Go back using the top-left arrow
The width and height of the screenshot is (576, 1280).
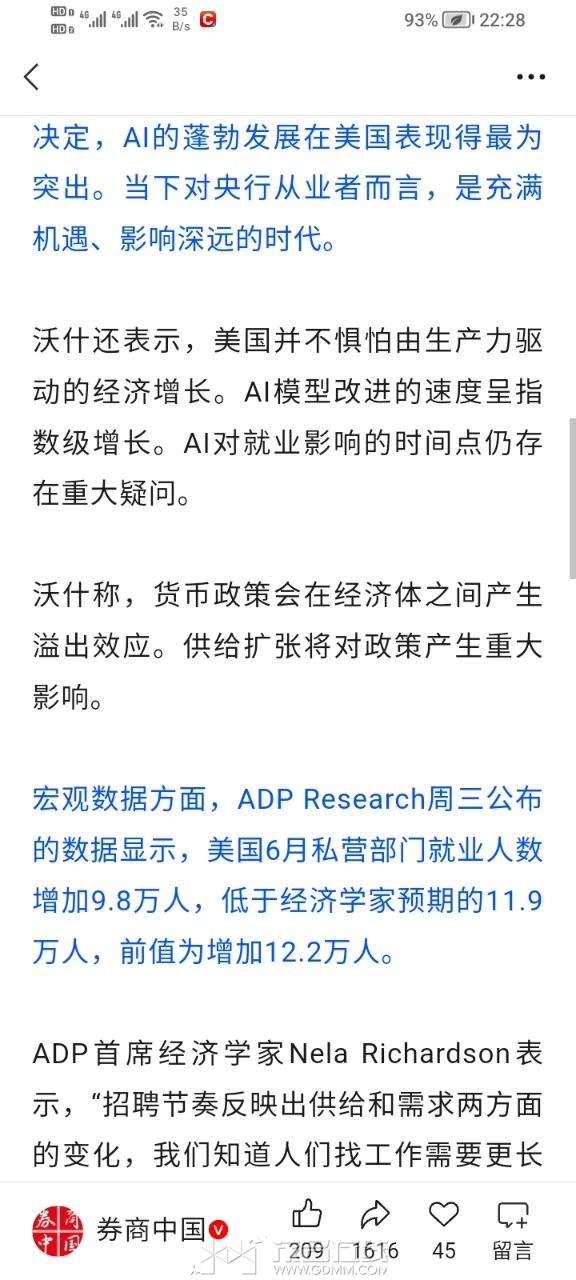coord(32,76)
